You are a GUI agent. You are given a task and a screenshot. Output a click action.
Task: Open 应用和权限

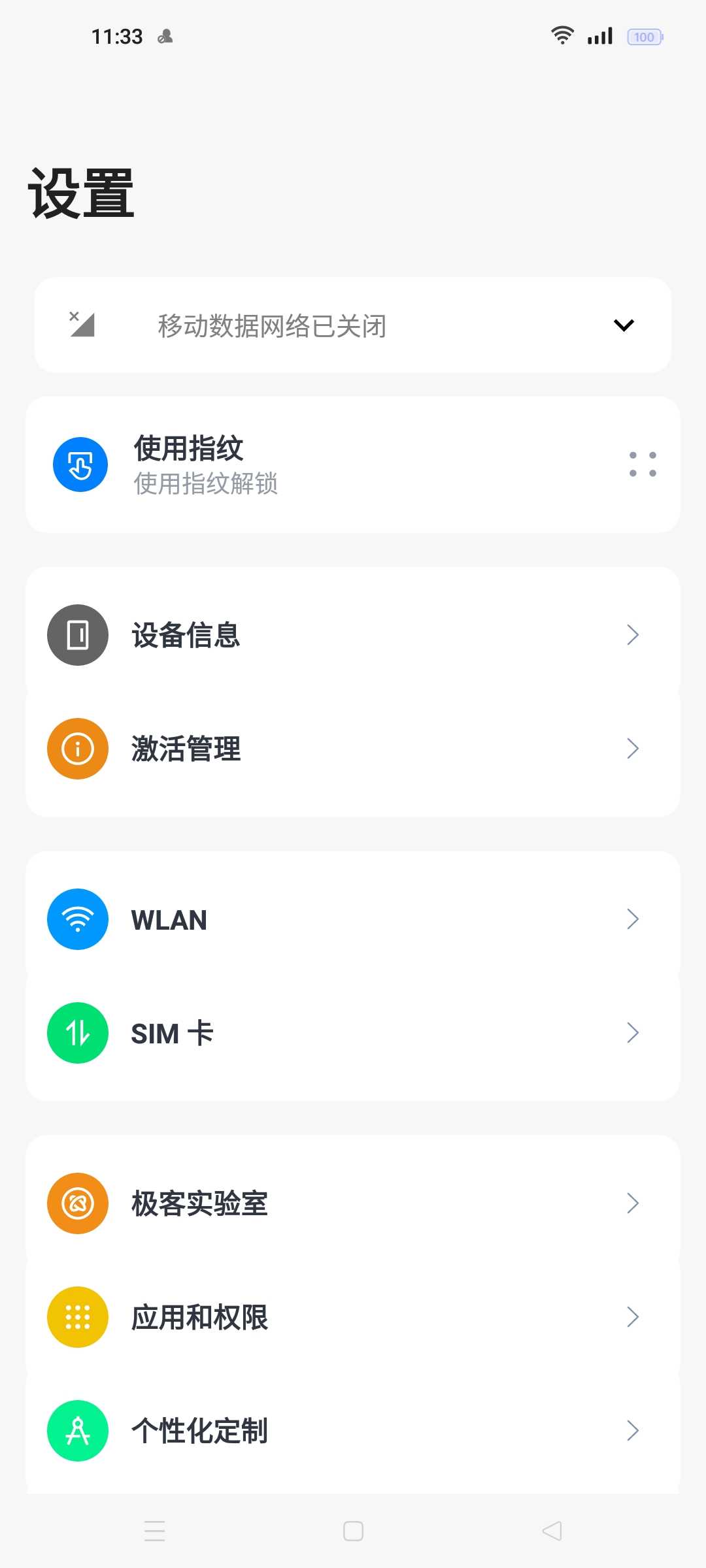point(353,1317)
